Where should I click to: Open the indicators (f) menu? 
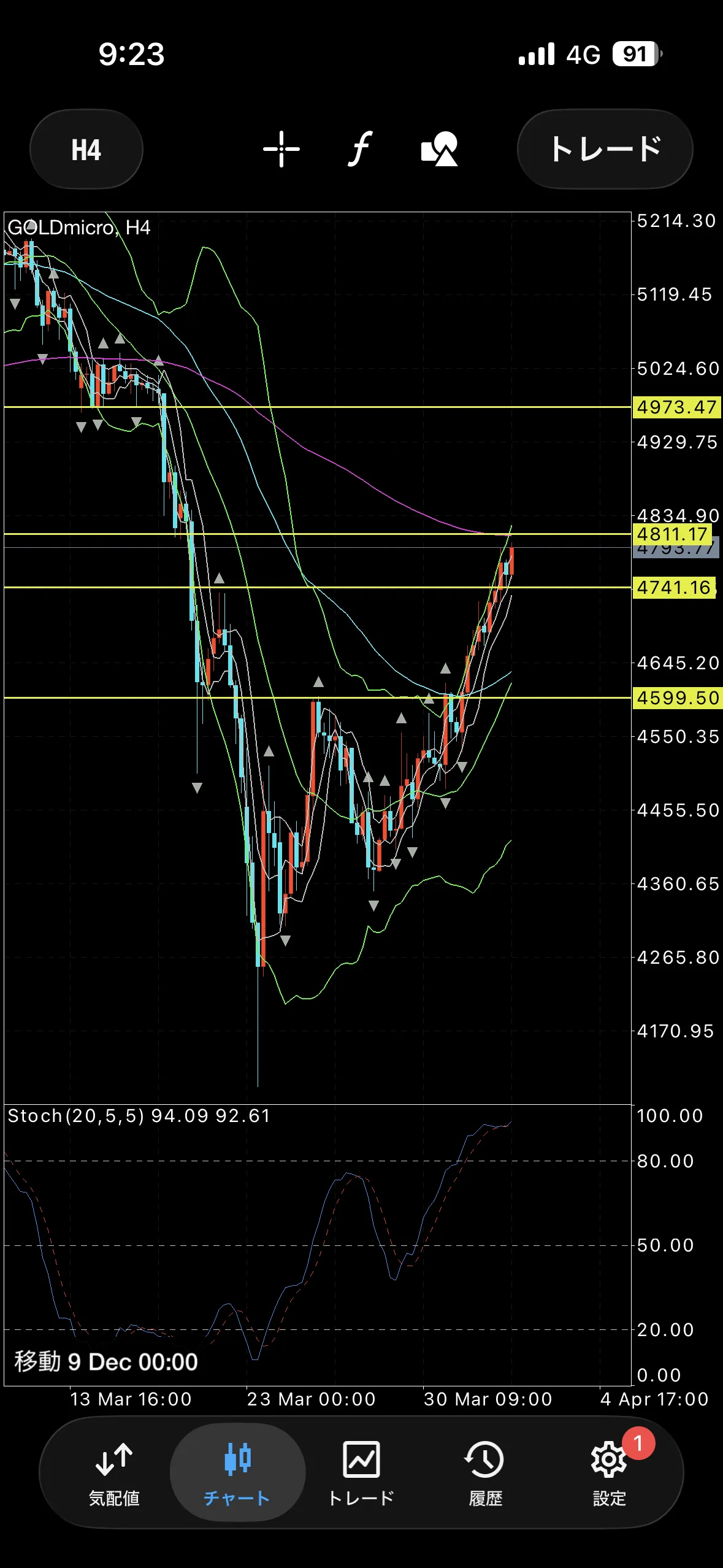(360, 149)
